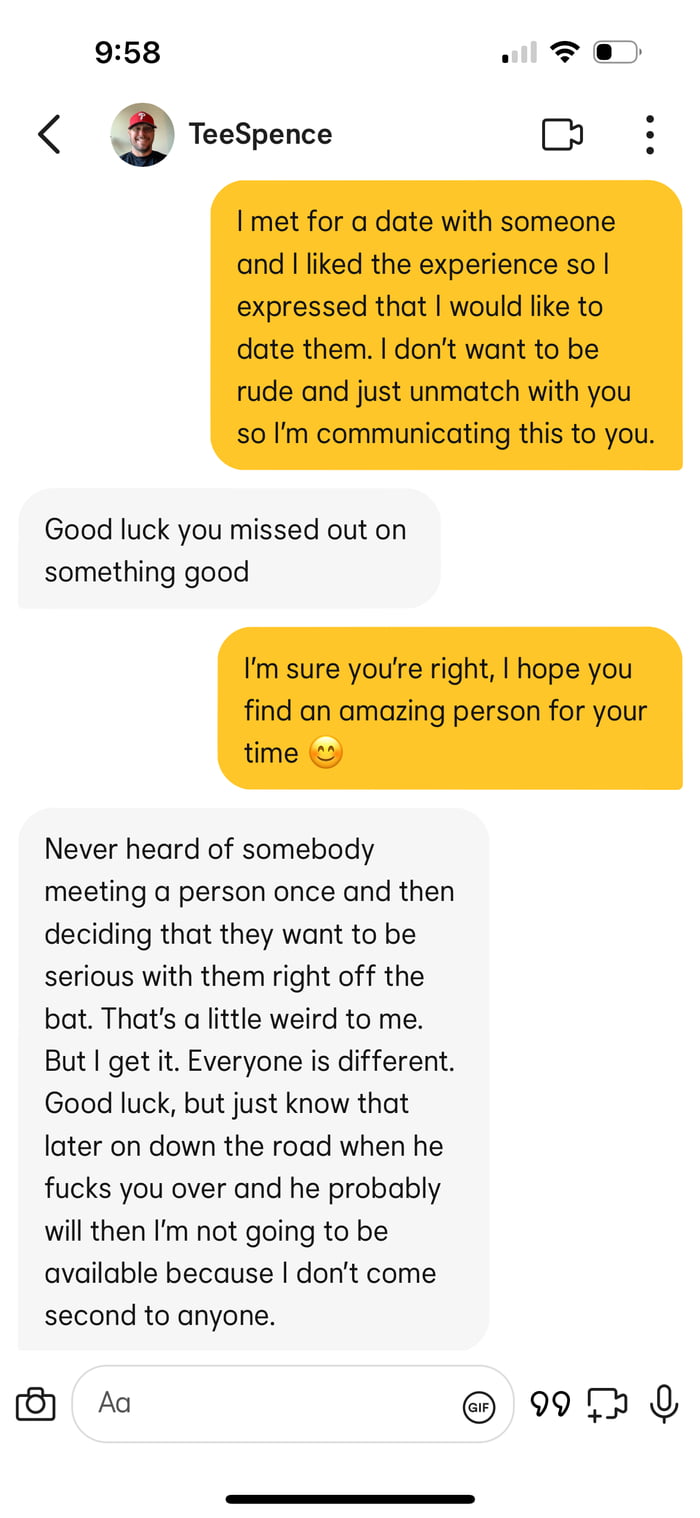Open the GIF picker
Screen dimensions: 700x1518
point(479,1407)
